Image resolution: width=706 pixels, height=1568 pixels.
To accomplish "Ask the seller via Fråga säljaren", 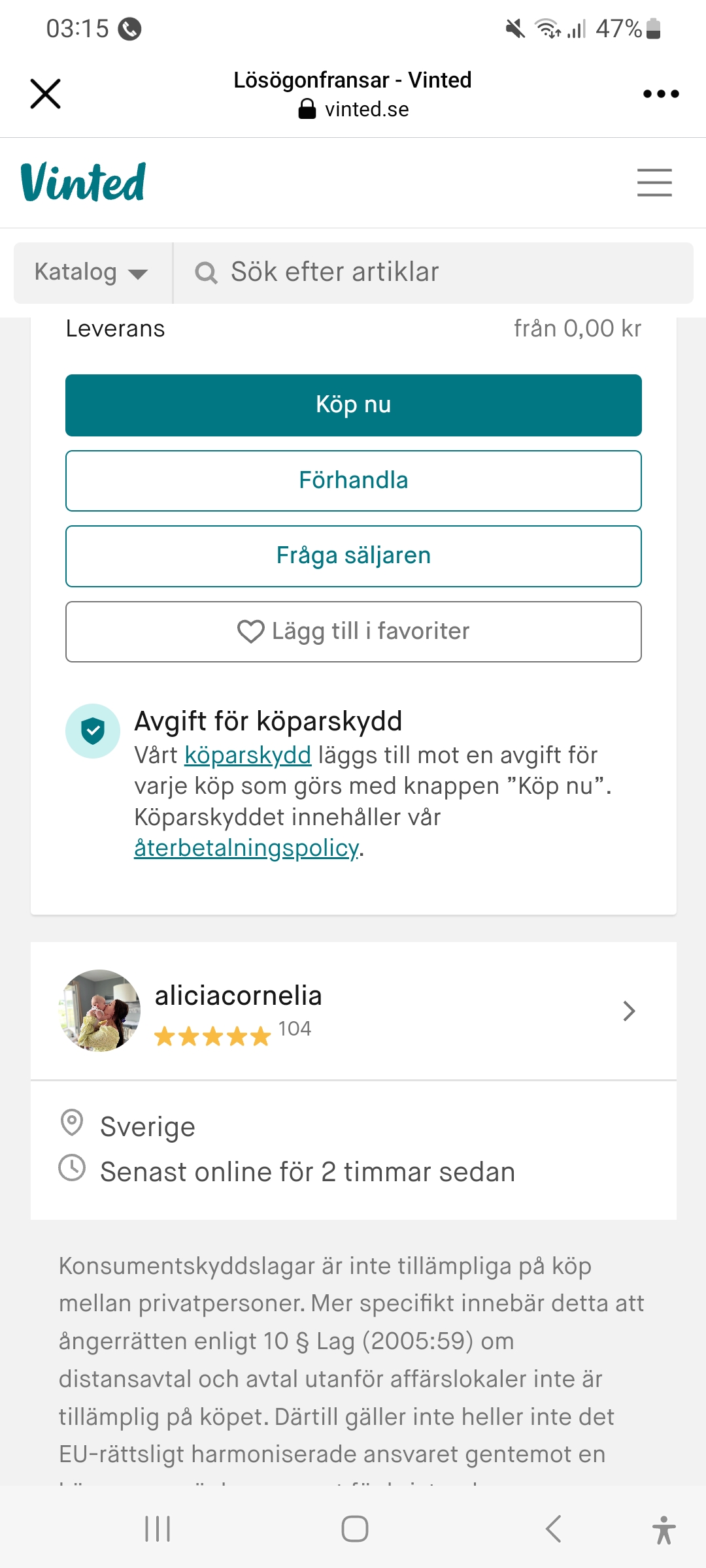I will tap(353, 556).
